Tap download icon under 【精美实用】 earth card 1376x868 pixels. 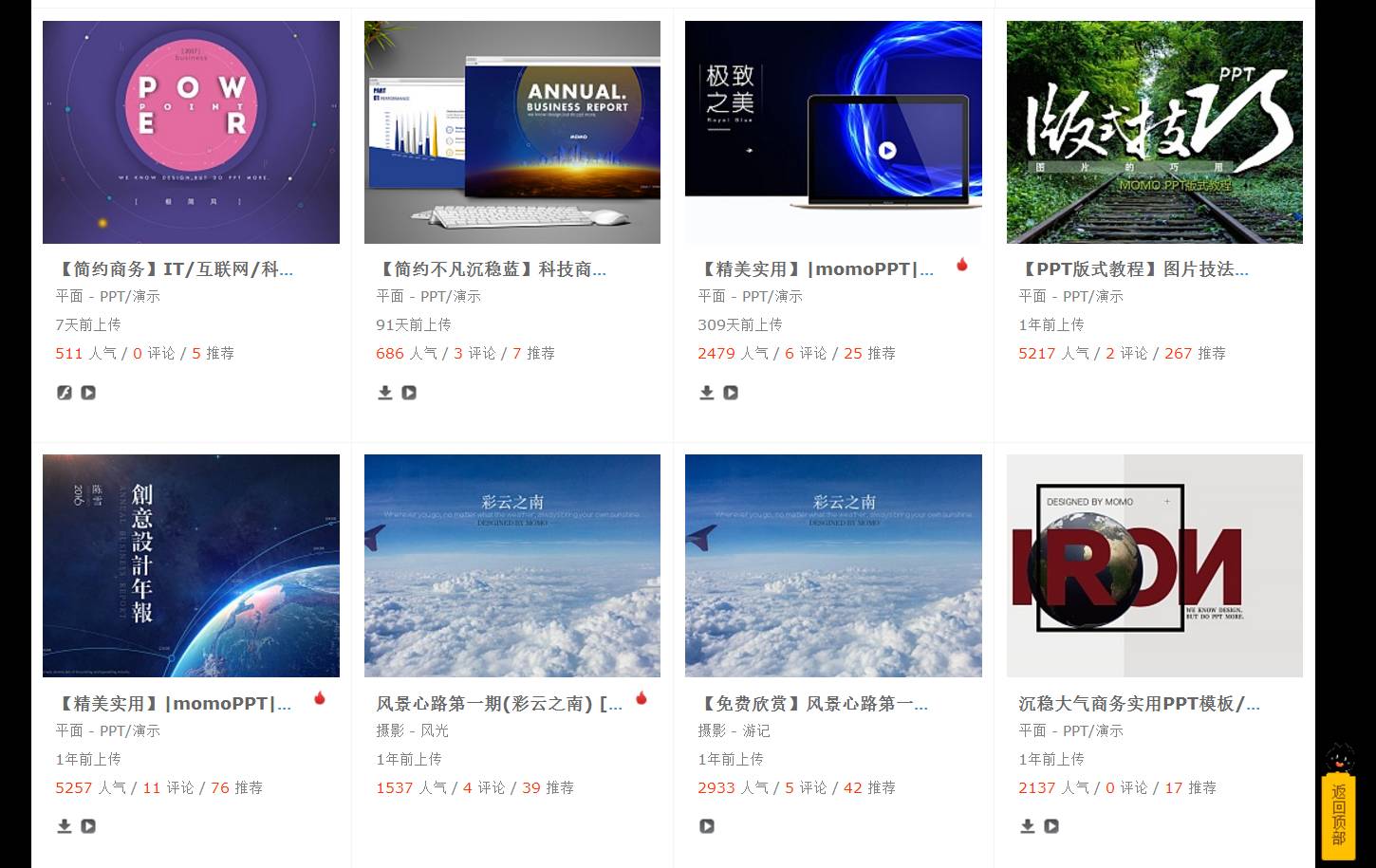[x=65, y=826]
